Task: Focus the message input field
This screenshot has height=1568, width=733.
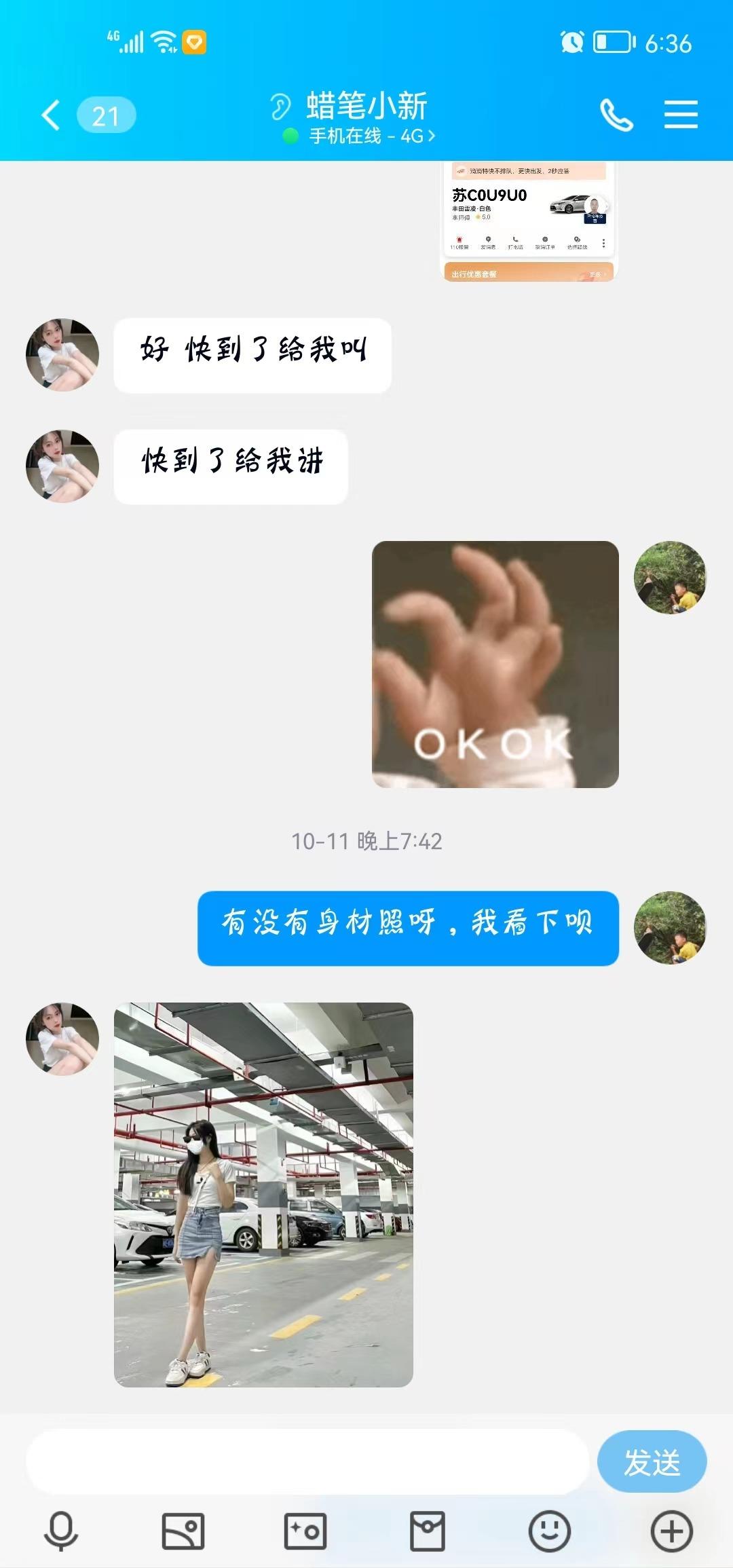Action: 305,1461
